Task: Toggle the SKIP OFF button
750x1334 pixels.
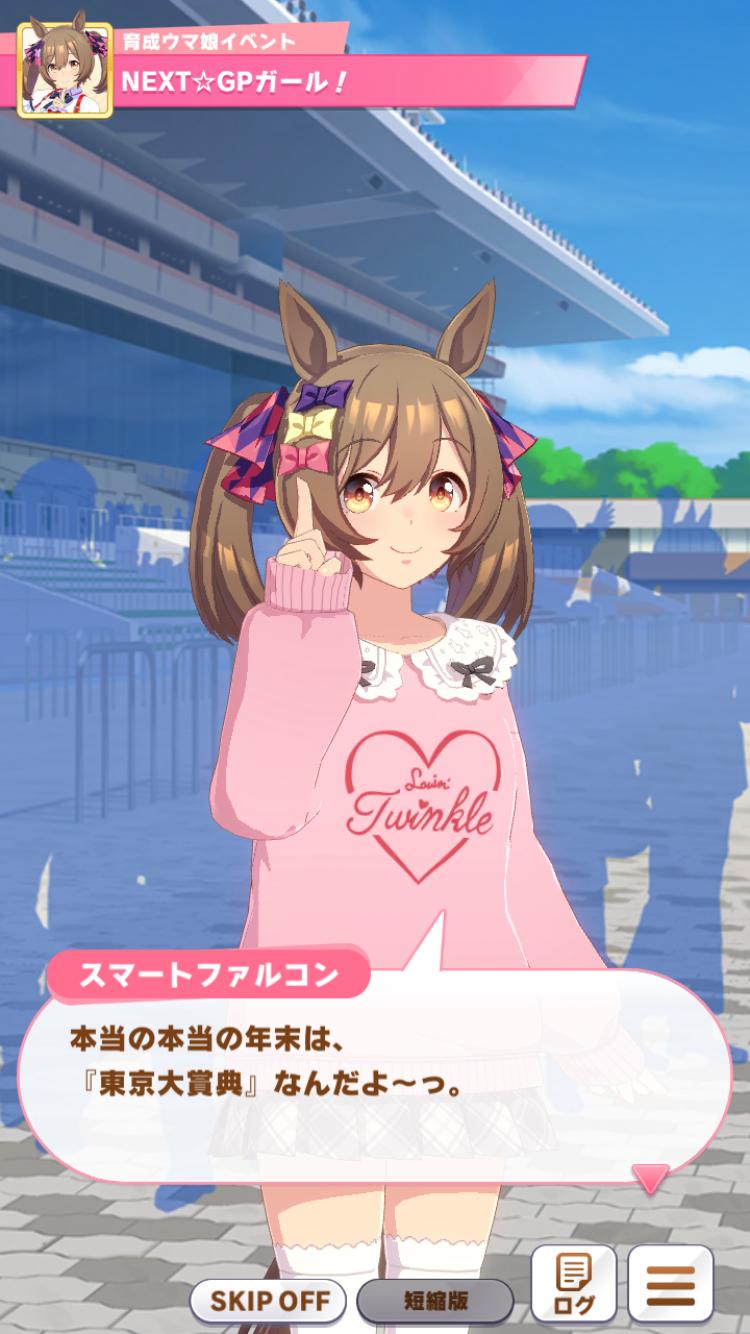Action: (x=267, y=1301)
